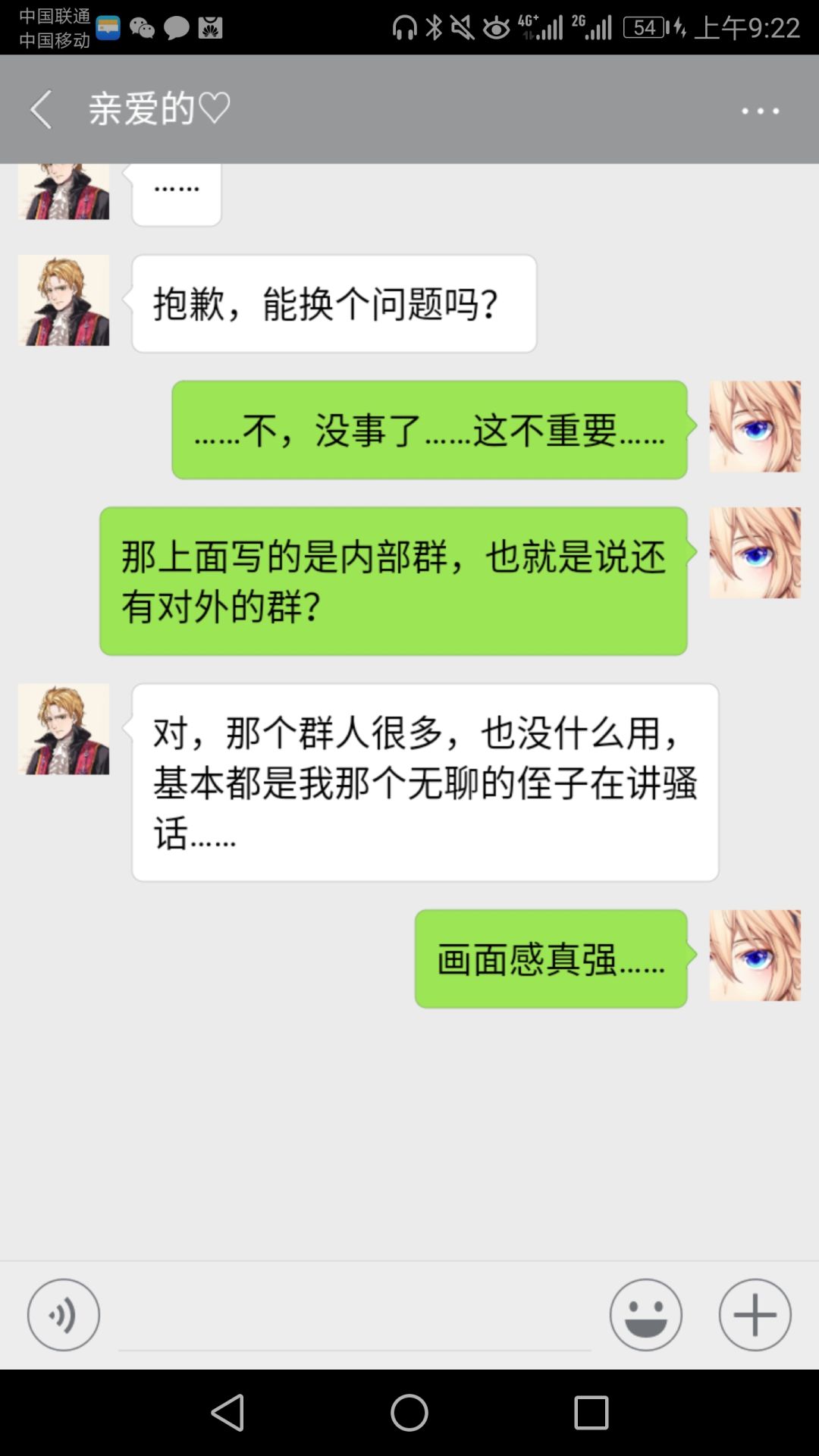The height and width of the screenshot is (1456, 819).
Task: Tap the contact's avatar next to 抱歉 message
Action: (64, 300)
